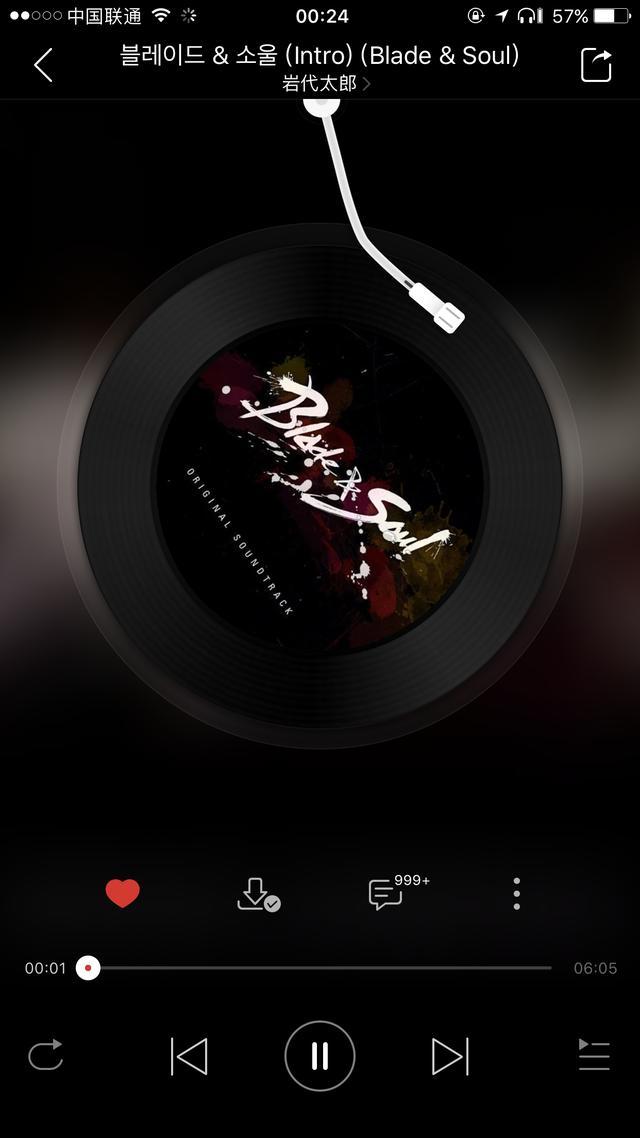
Task: Skip to the next track
Action: pyautogui.click(x=450, y=1056)
